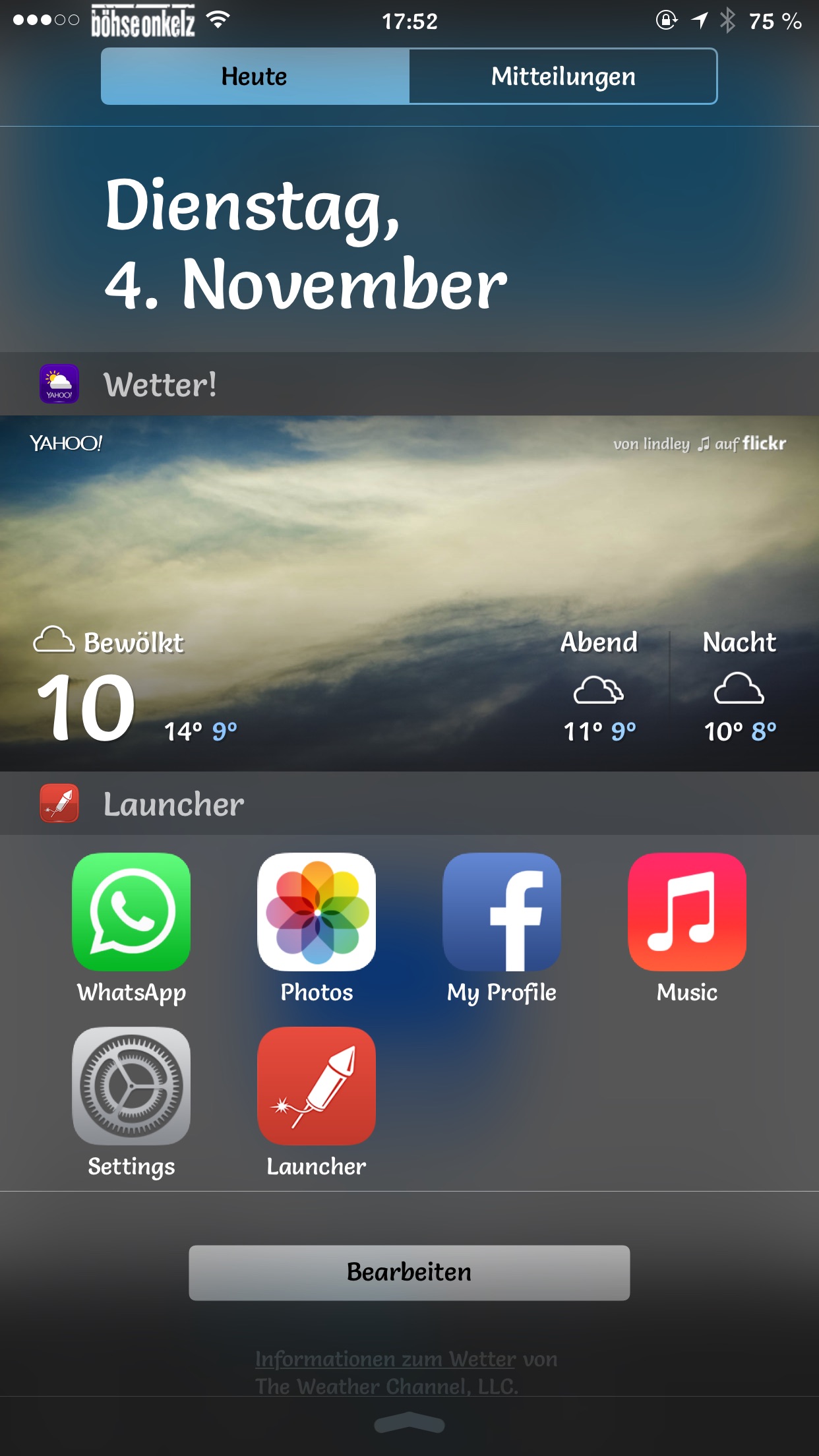Switch to the Mitteilungen tab
This screenshot has width=819, height=1456.
[563, 76]
